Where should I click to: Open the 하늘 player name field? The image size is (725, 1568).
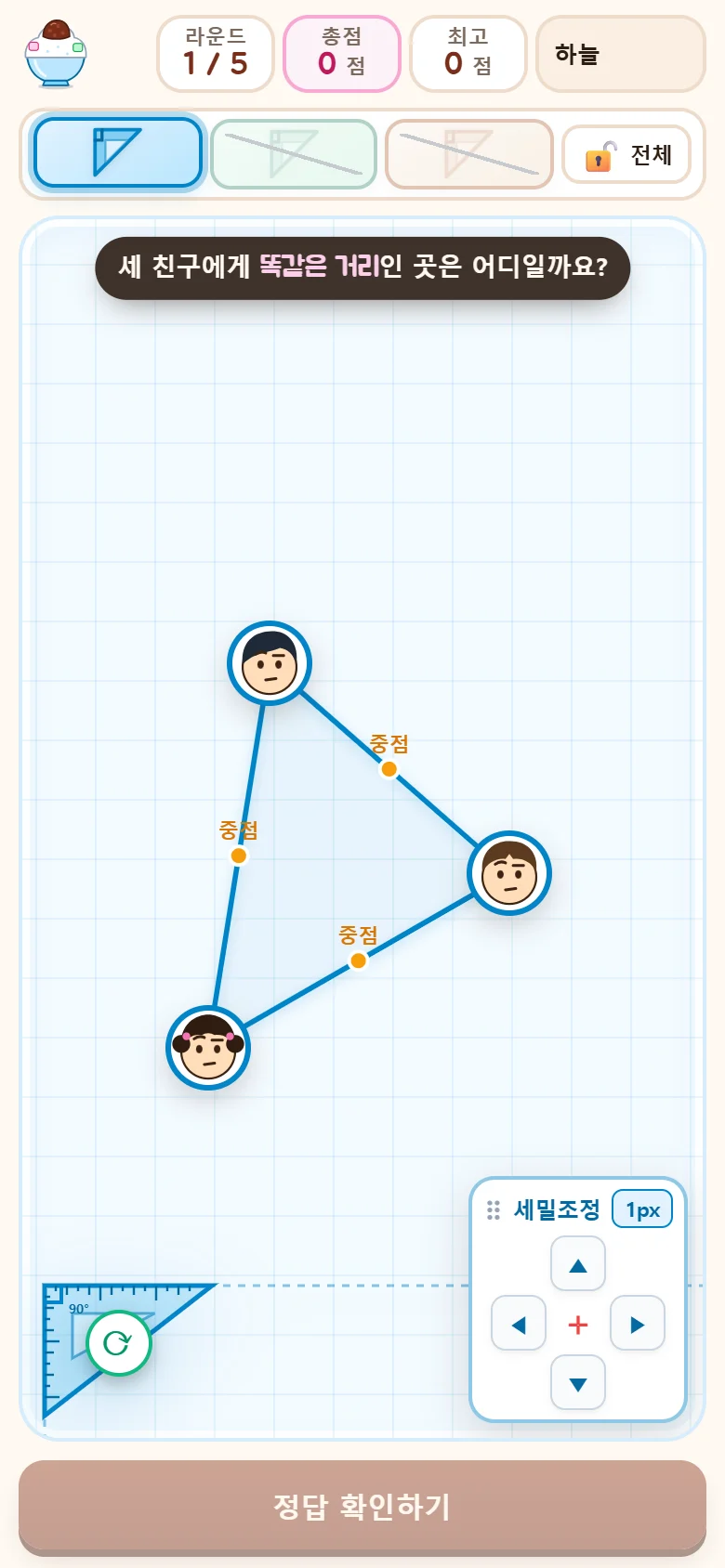(x=621, y=54)
